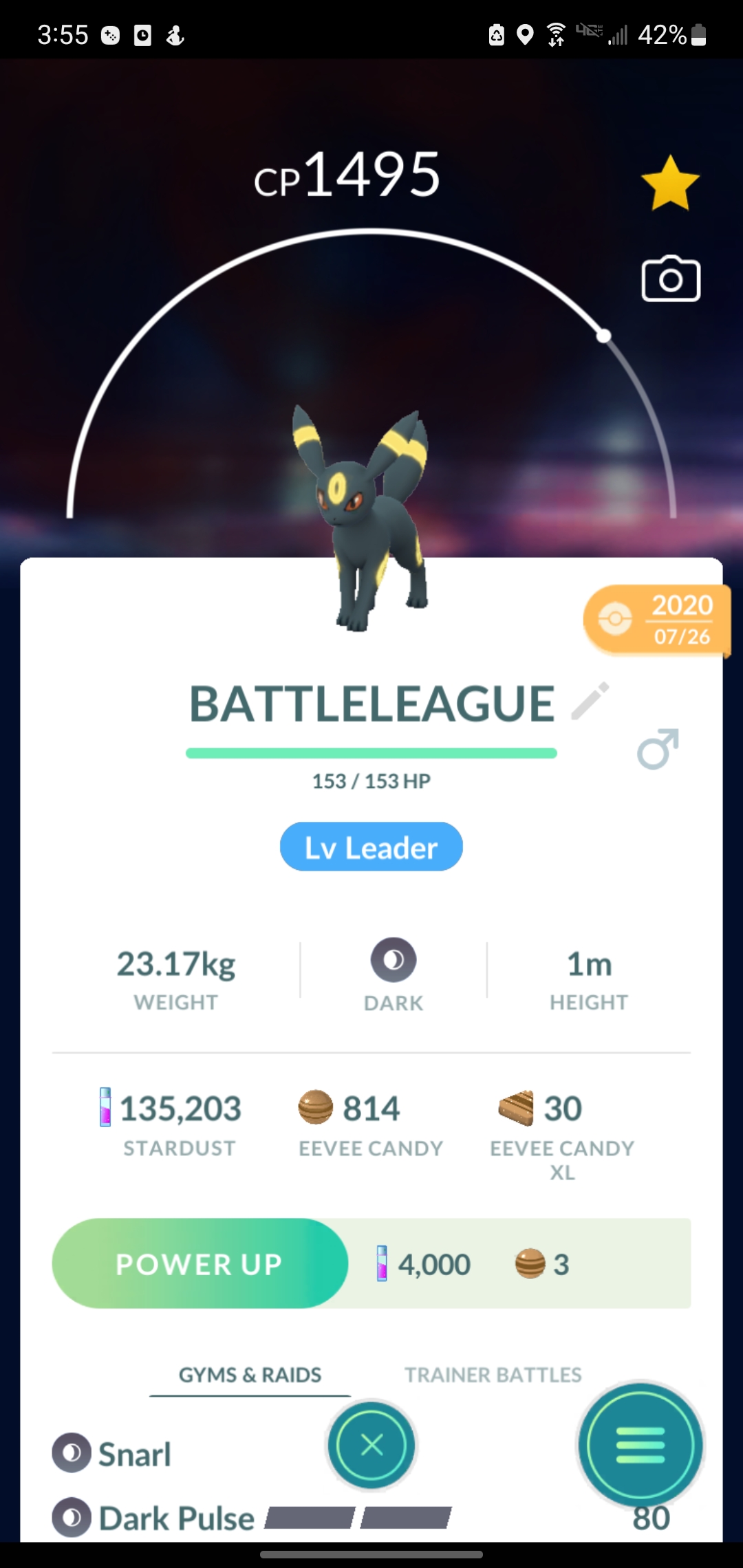Viewport: 743px width, 1568px height.
Task: Toggle the favorite star
Action: pyautogui.click(x=670, y=183)
